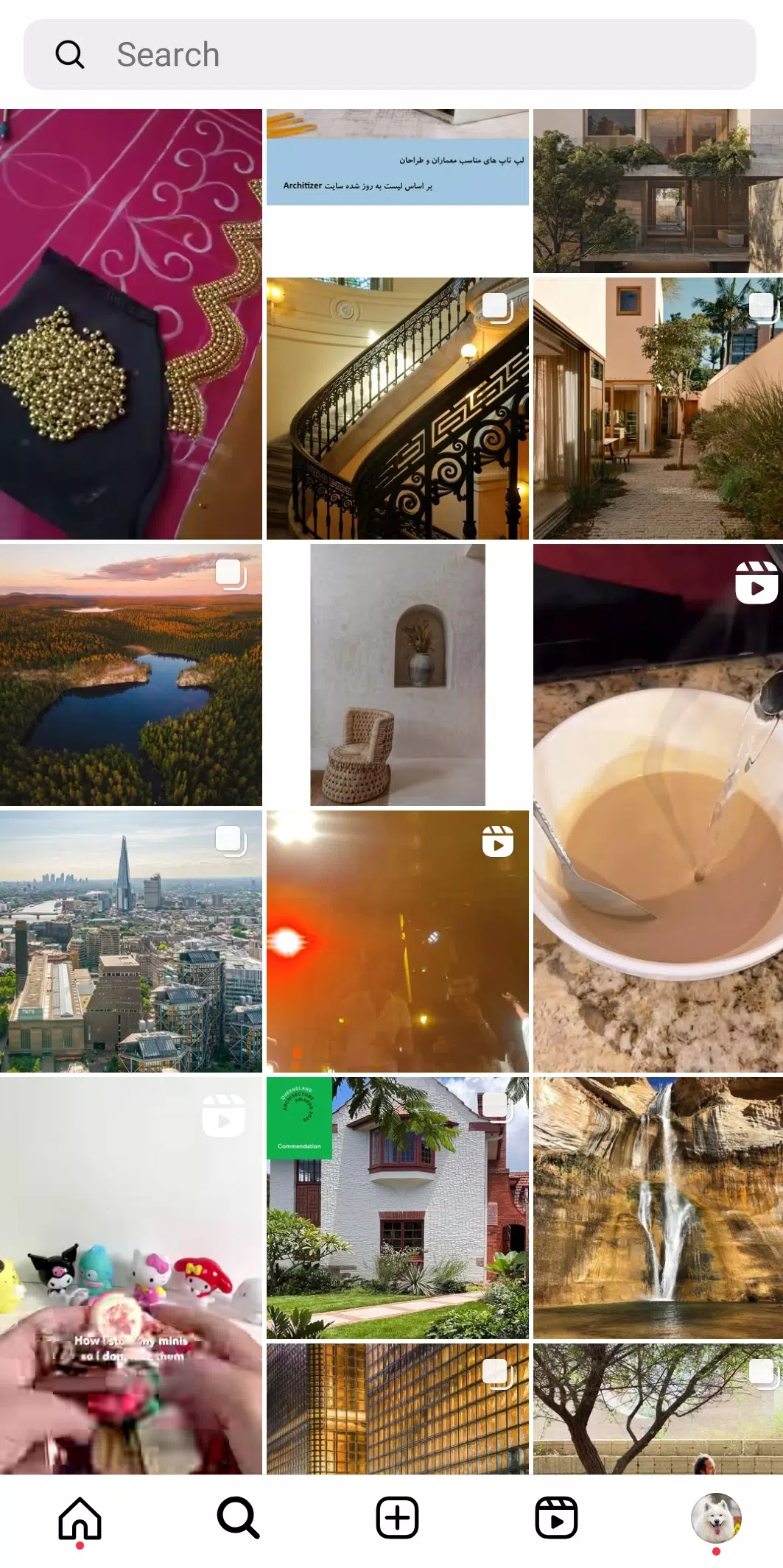Go to the Home feed tab
The image size is (783, 1568).
(x=80, y=1518)
